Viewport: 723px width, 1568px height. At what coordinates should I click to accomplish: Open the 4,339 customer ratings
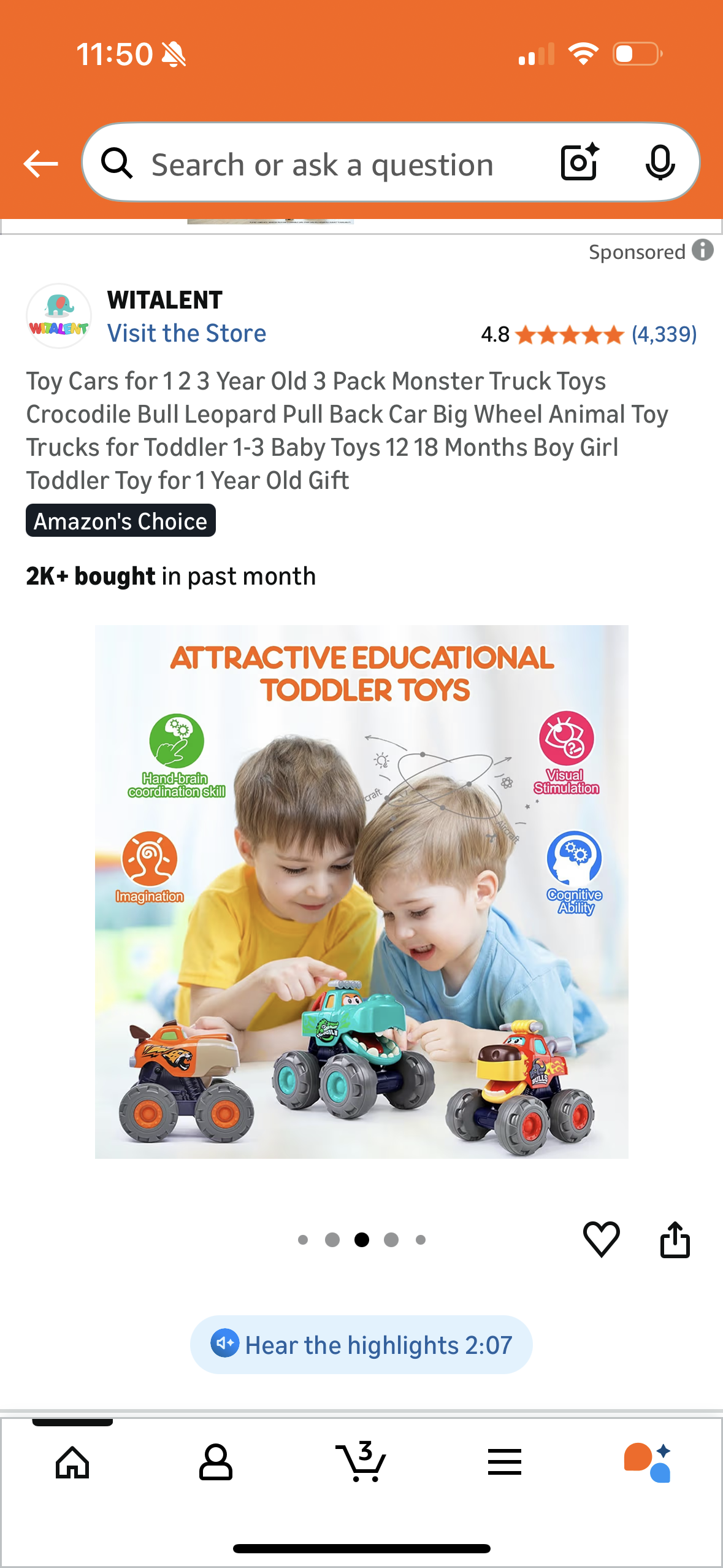664,334
